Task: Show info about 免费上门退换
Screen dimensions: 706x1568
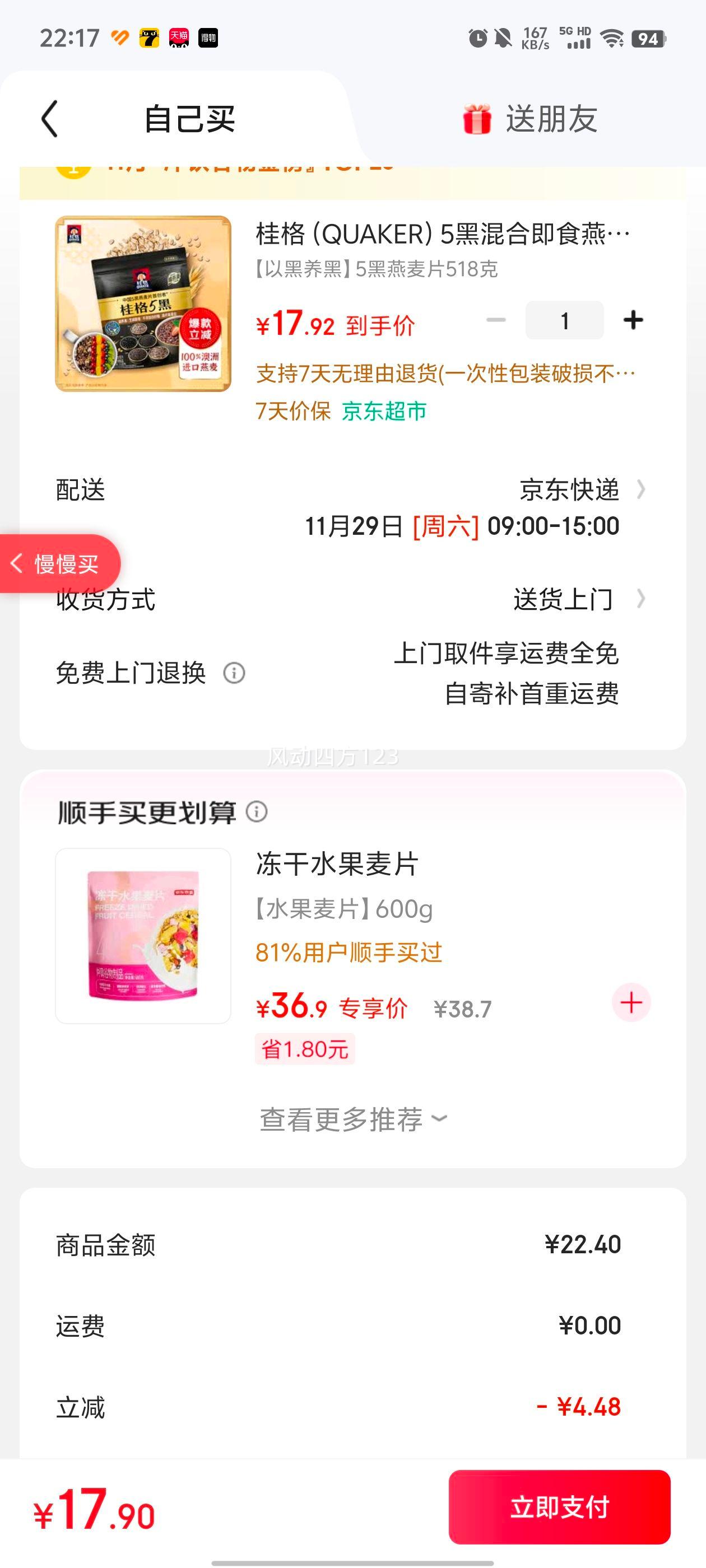Action: [234, 673]
